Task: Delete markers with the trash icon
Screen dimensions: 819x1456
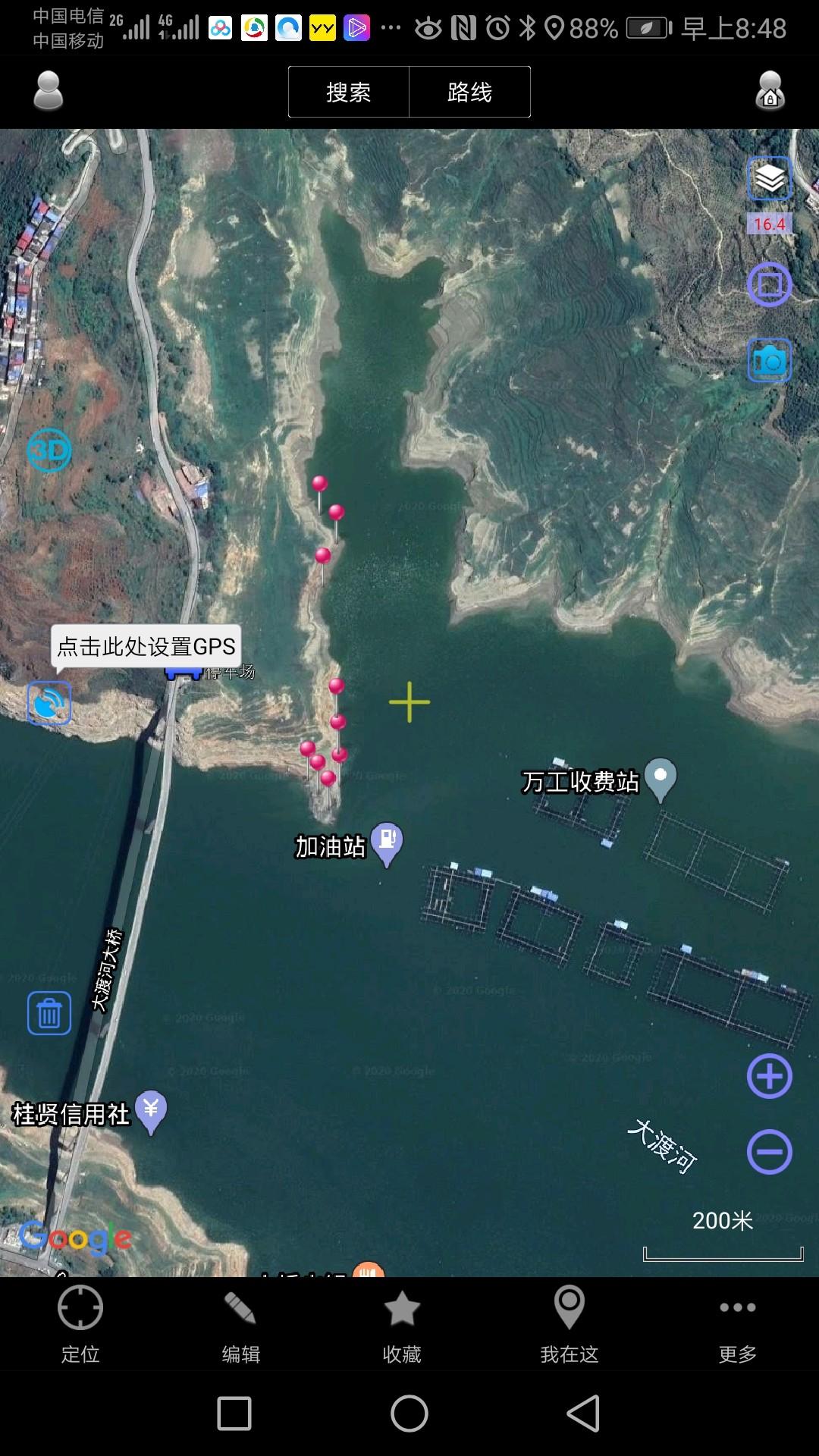Action: pos(49,1013)
